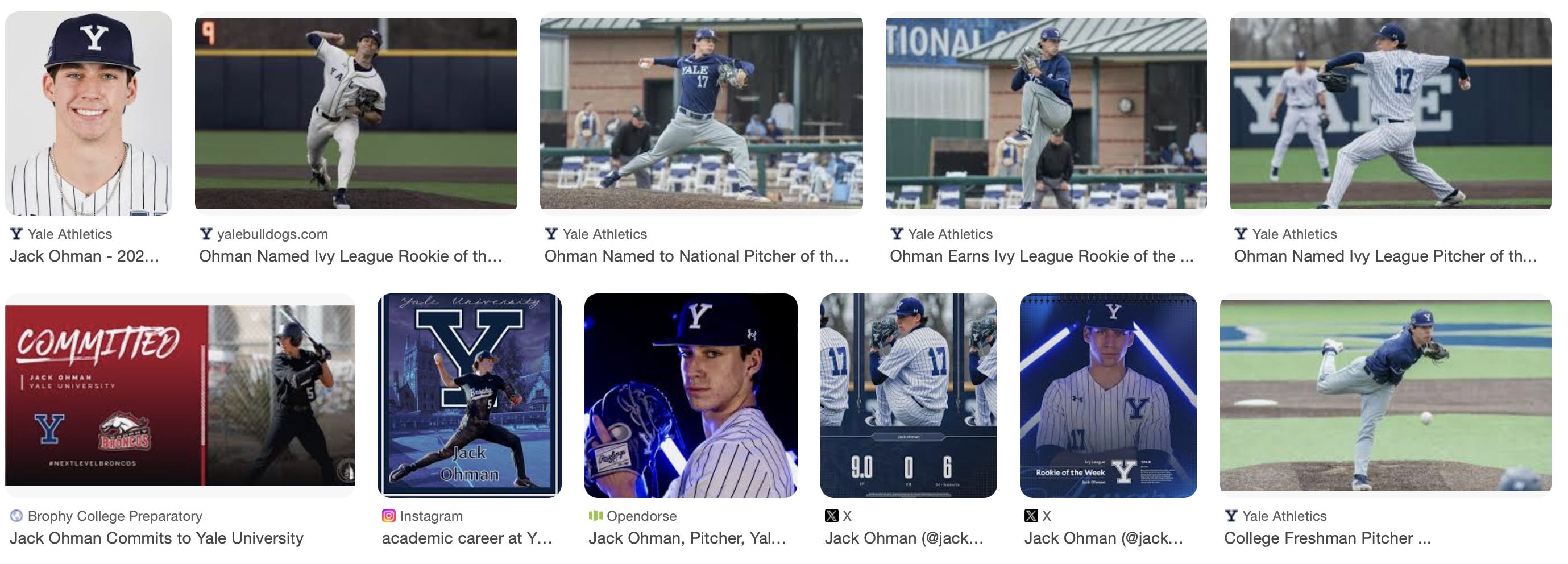
Task: View the Instagram "academic career" image result
Action: click(x=468, y=396)
